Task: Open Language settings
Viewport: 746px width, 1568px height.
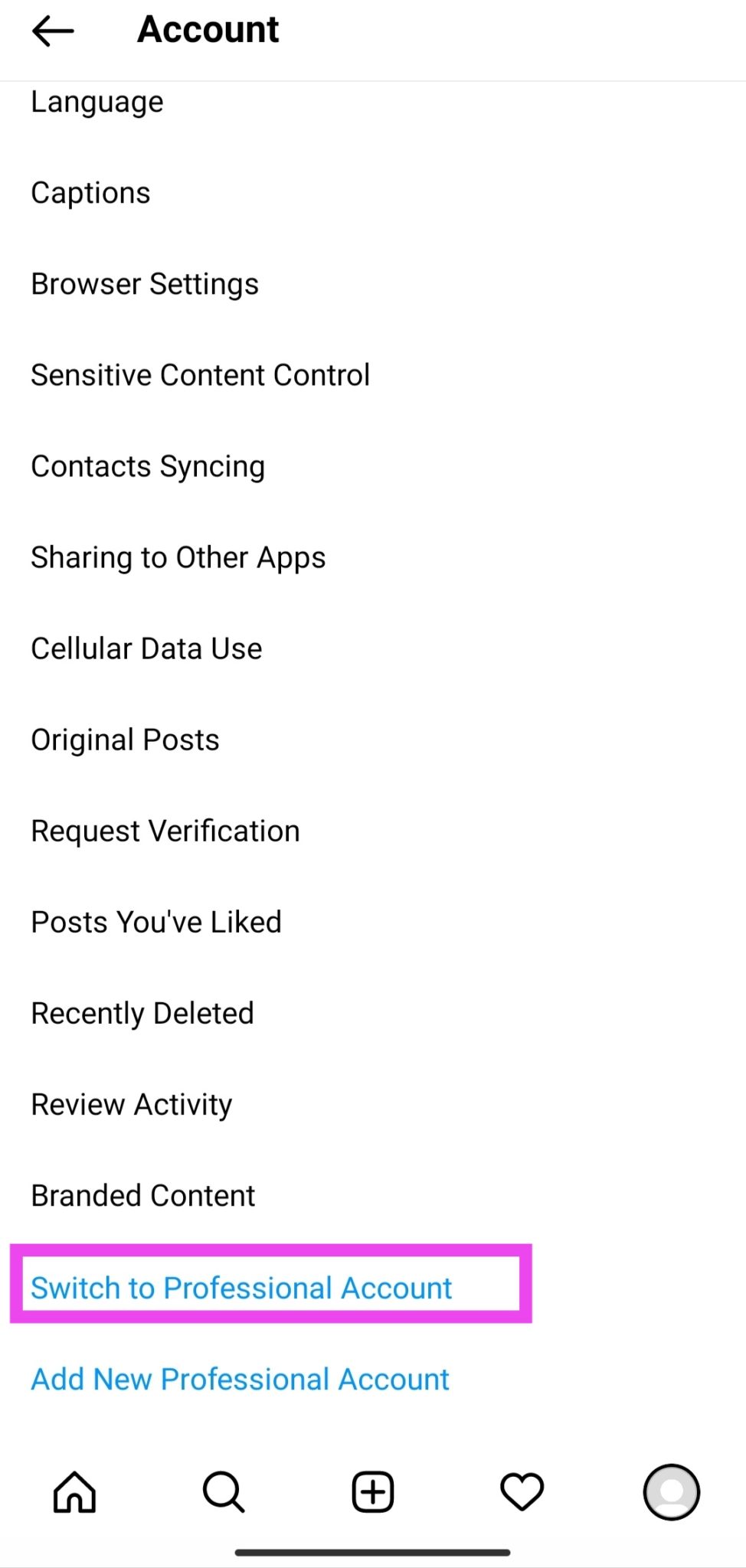Action: pos(97,102)
